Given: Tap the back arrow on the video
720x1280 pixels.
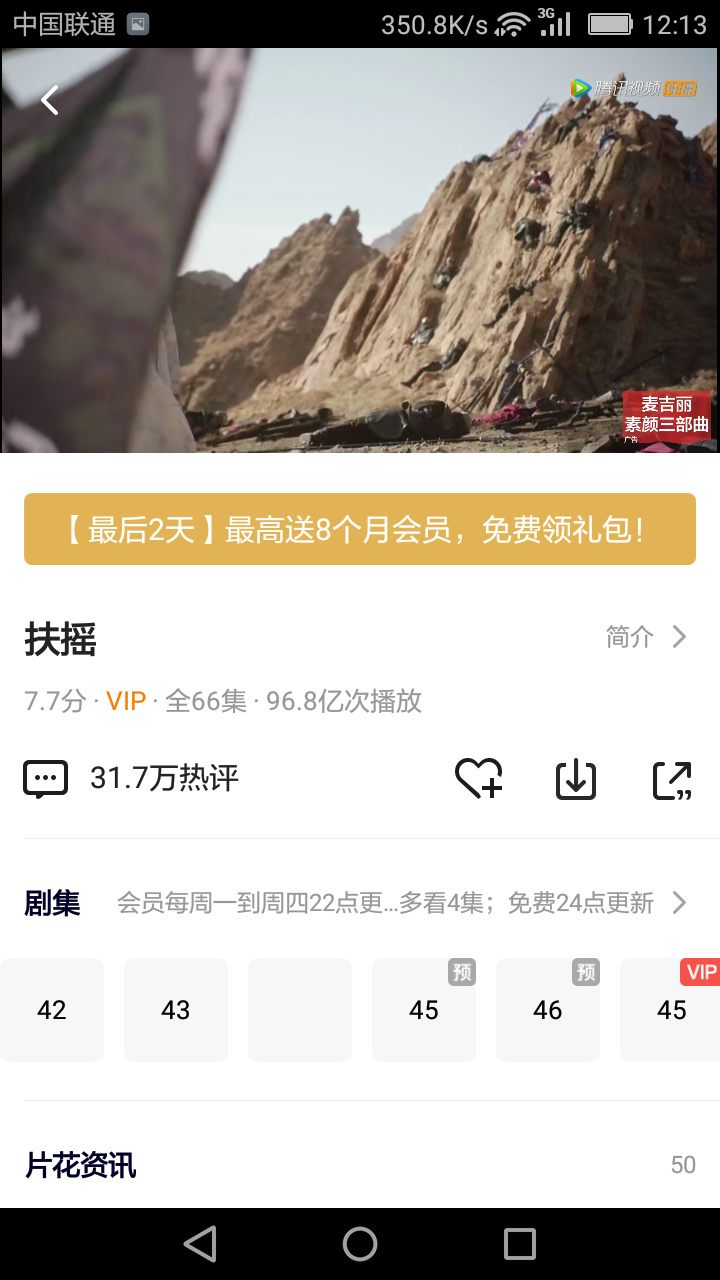Looking at the screenshot, I should click(49, 100).
